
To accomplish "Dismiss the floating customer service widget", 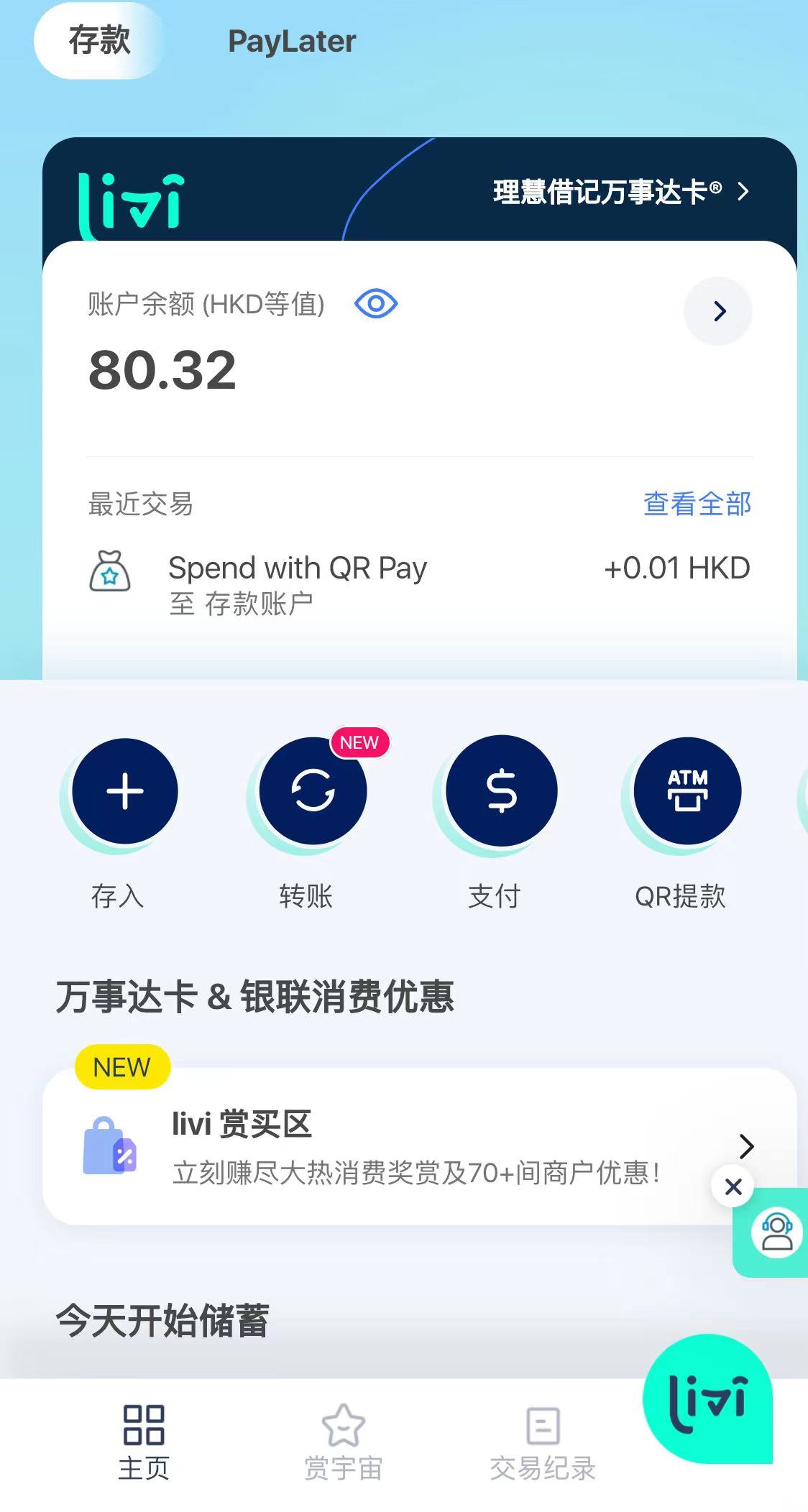I will coord(733,1186).
